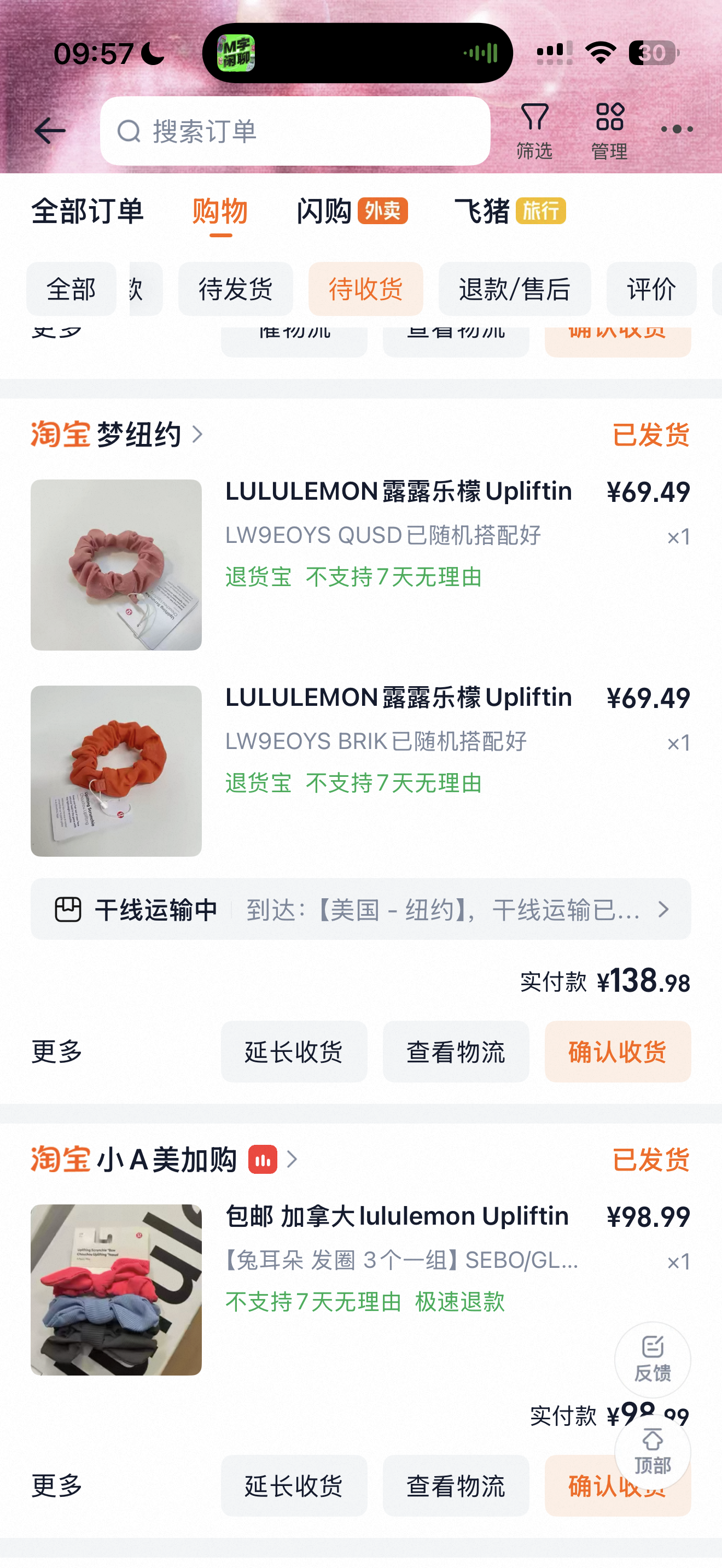Select the 全部 filter chip

tap(71, 289)
